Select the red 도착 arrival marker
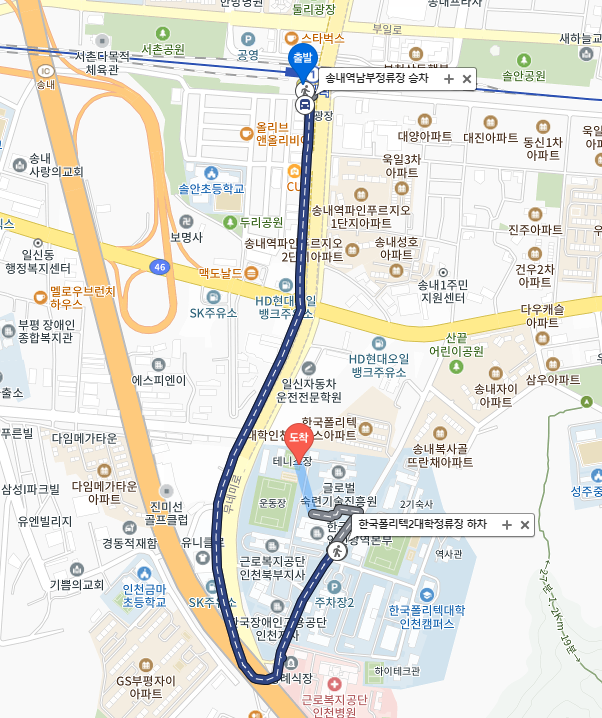 tap(299, 440)
